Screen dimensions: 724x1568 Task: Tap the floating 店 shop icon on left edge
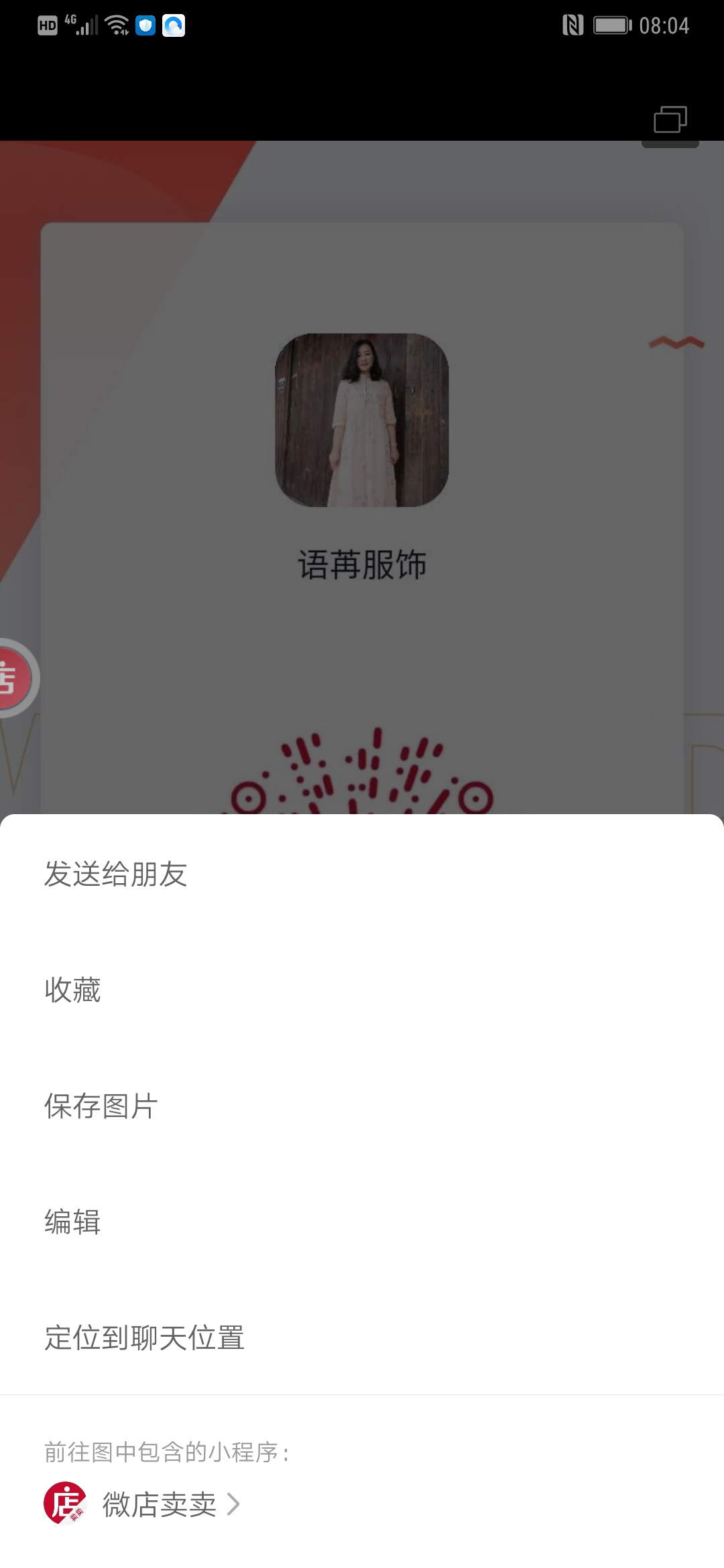pos(15,678)
